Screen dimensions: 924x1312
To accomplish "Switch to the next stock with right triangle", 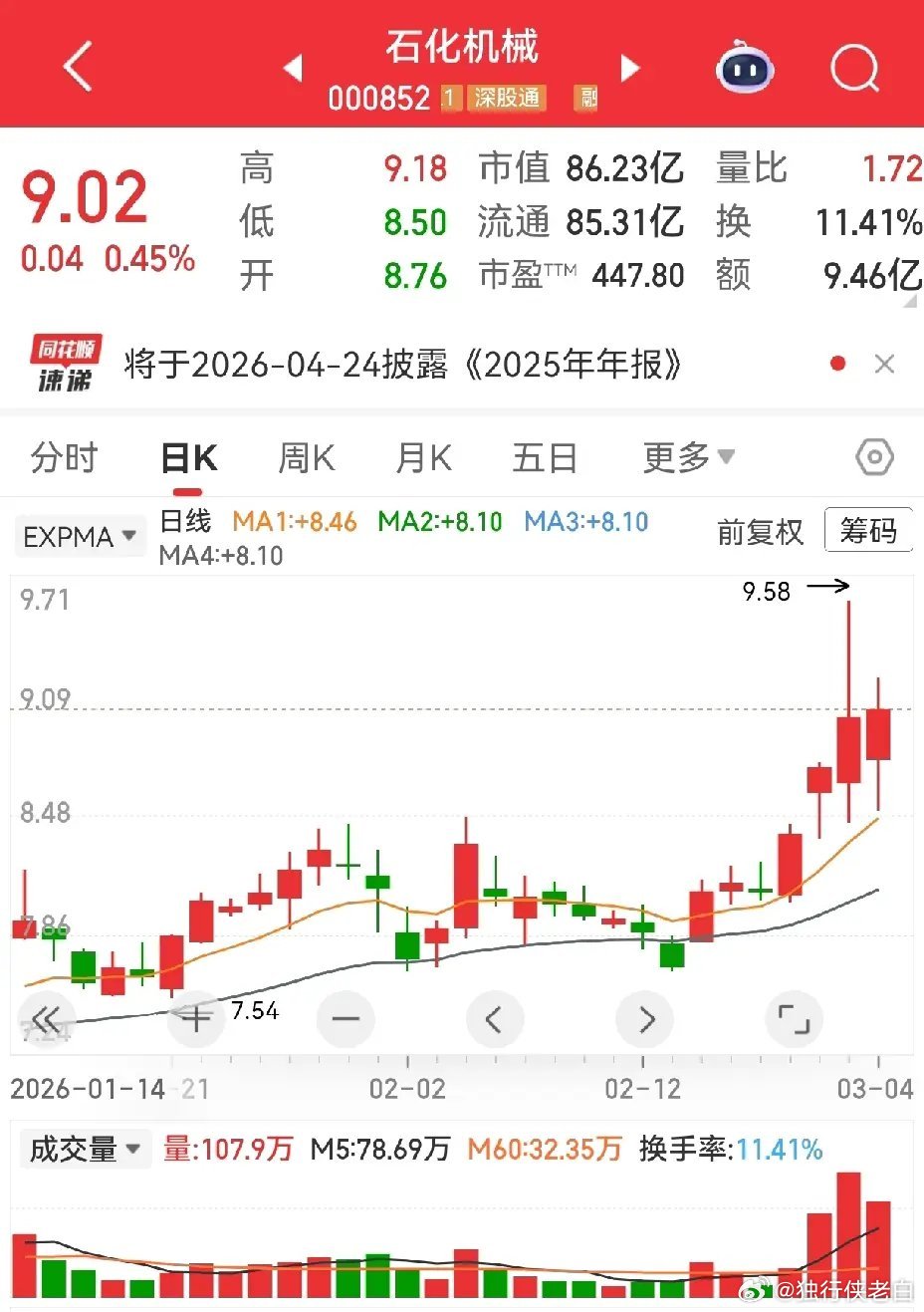I will pos(629,68).
